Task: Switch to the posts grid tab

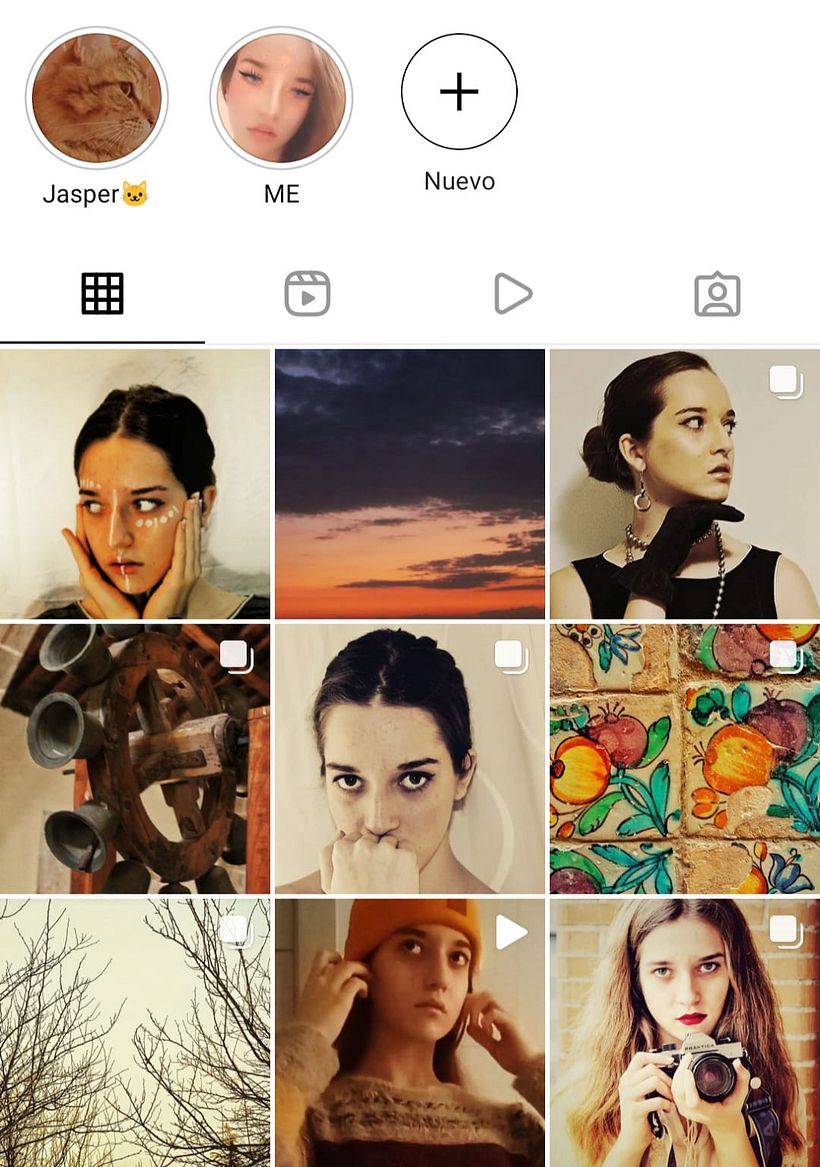Action: 102,294
